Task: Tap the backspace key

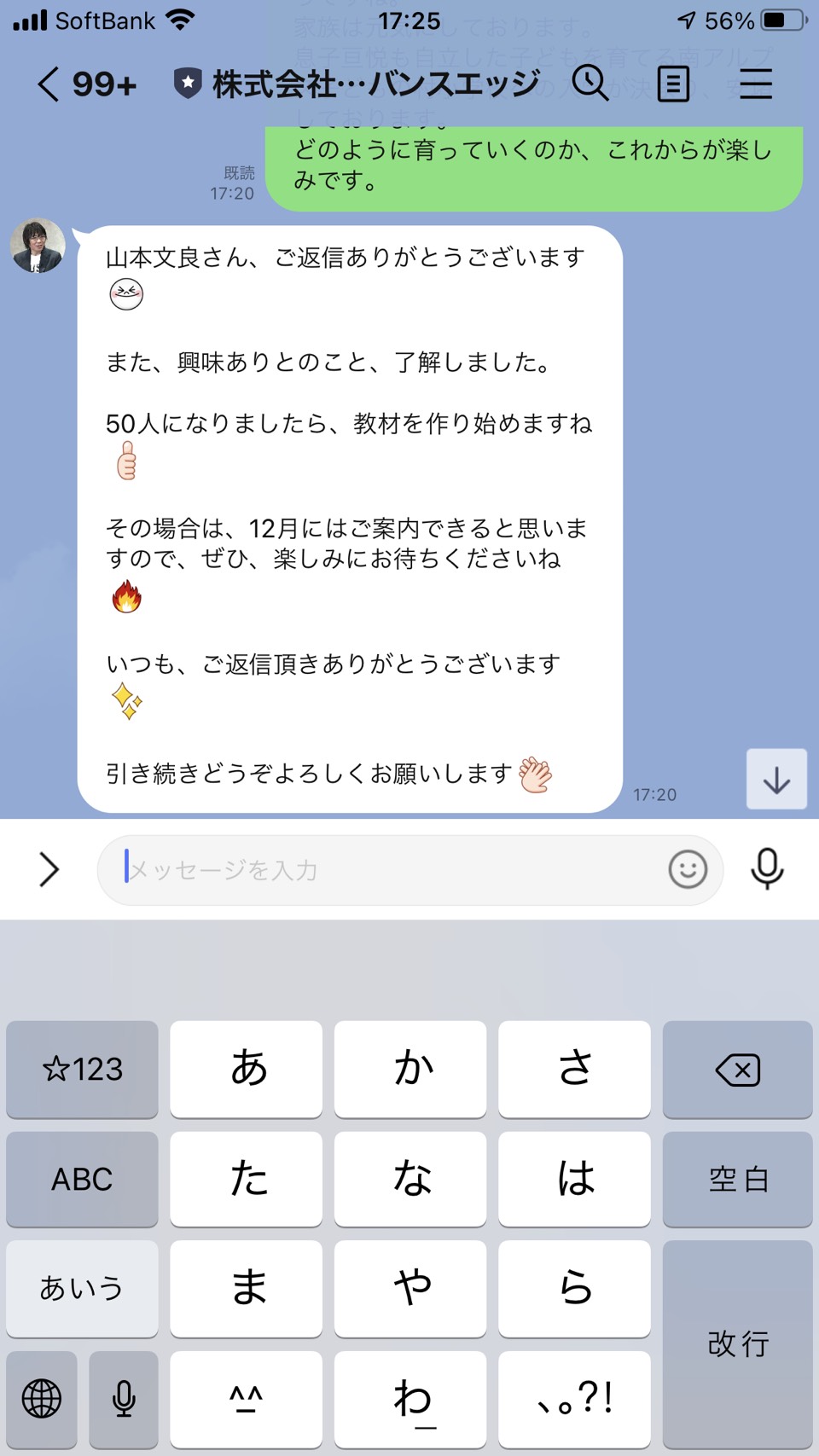Action: point(737,1070)
